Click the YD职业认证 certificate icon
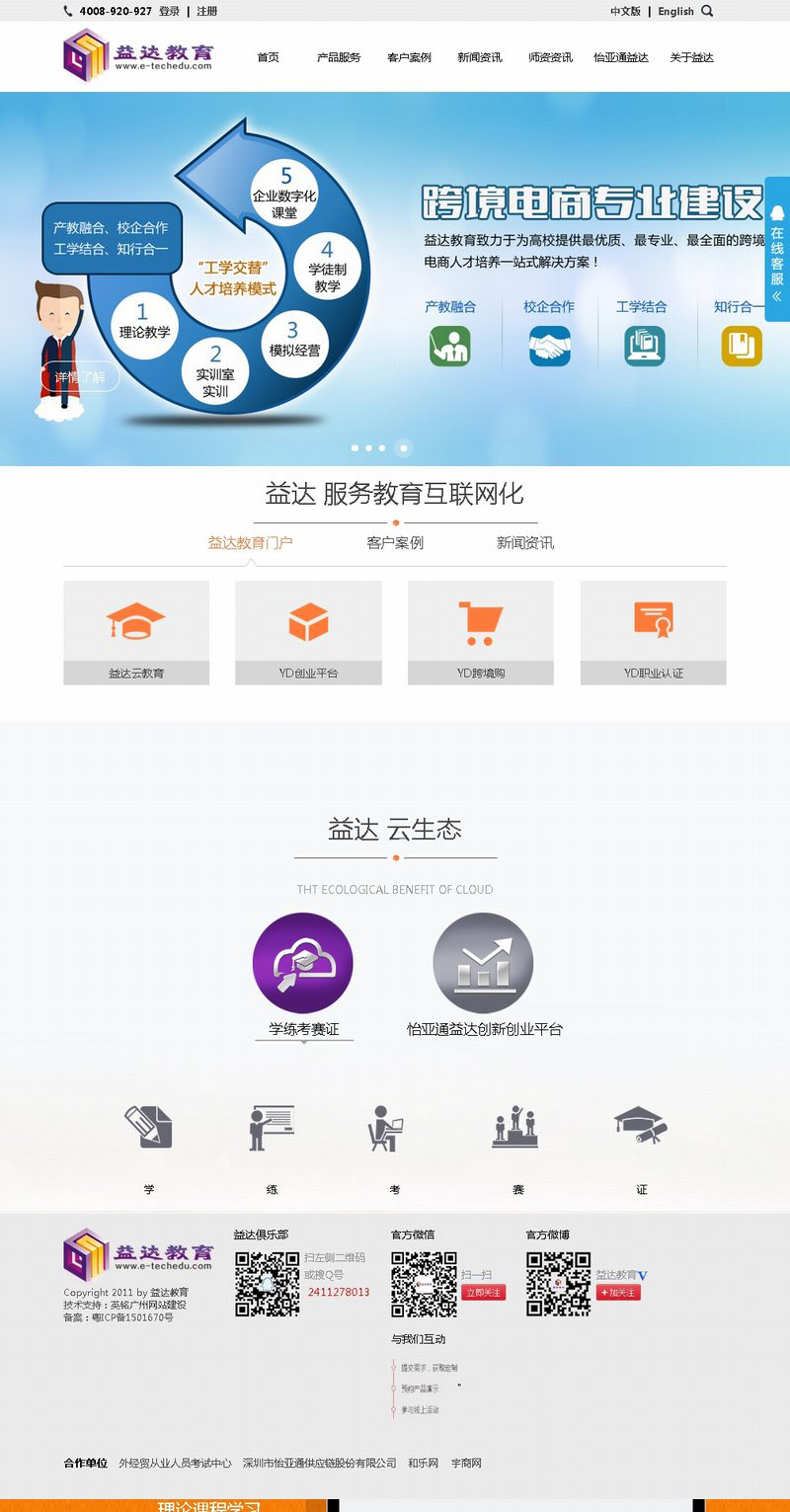Viewport: 790px width, 1512px height. (654, 618)
